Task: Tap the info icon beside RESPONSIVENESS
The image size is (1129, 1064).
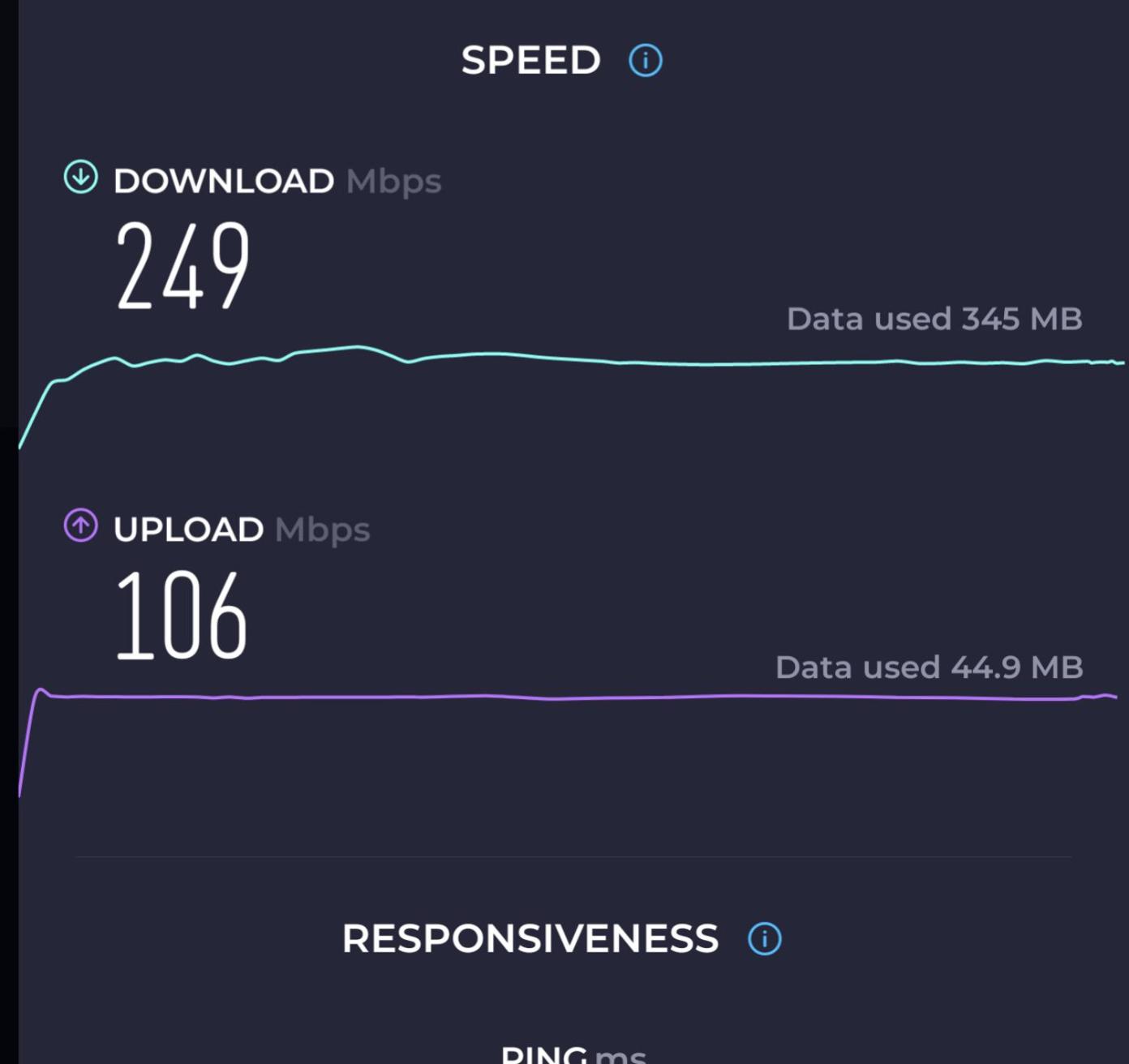Action: (x=764, y=939)
